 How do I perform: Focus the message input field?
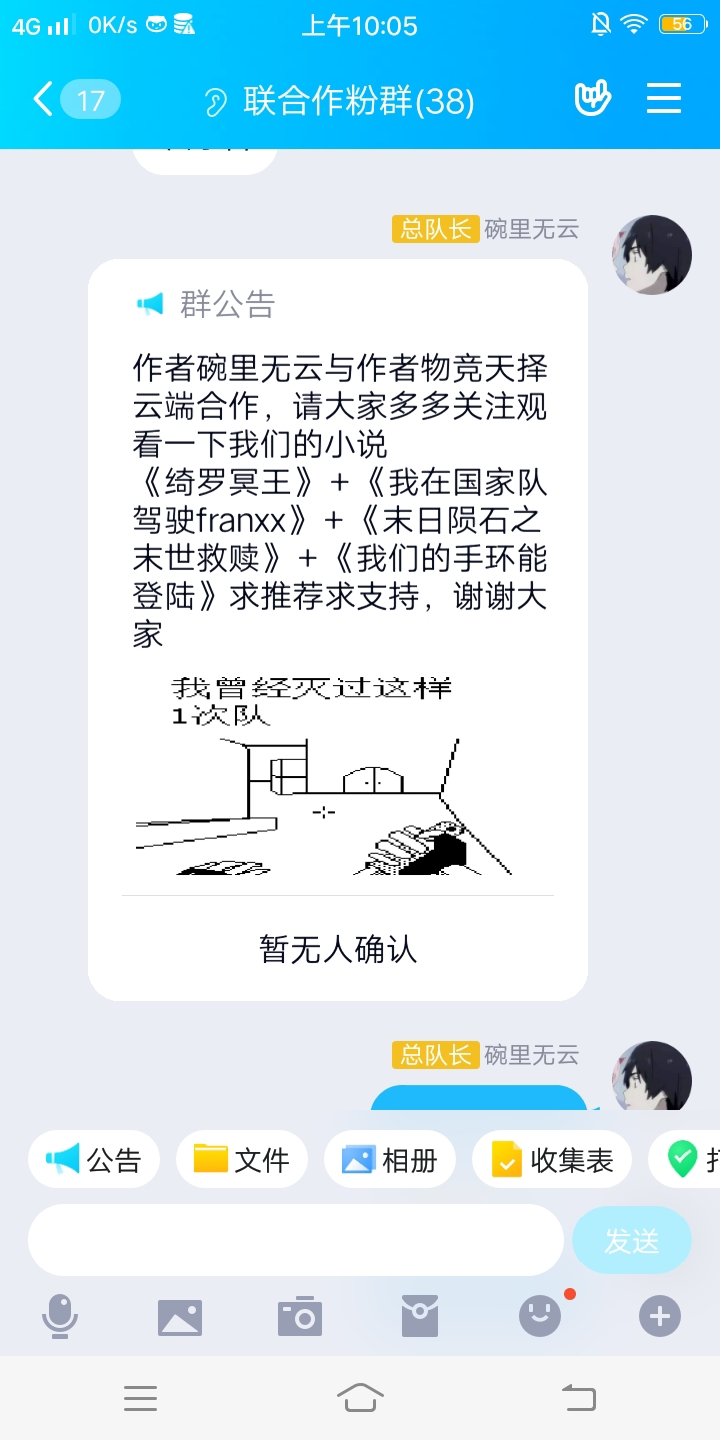click(x=296, y=1240)
